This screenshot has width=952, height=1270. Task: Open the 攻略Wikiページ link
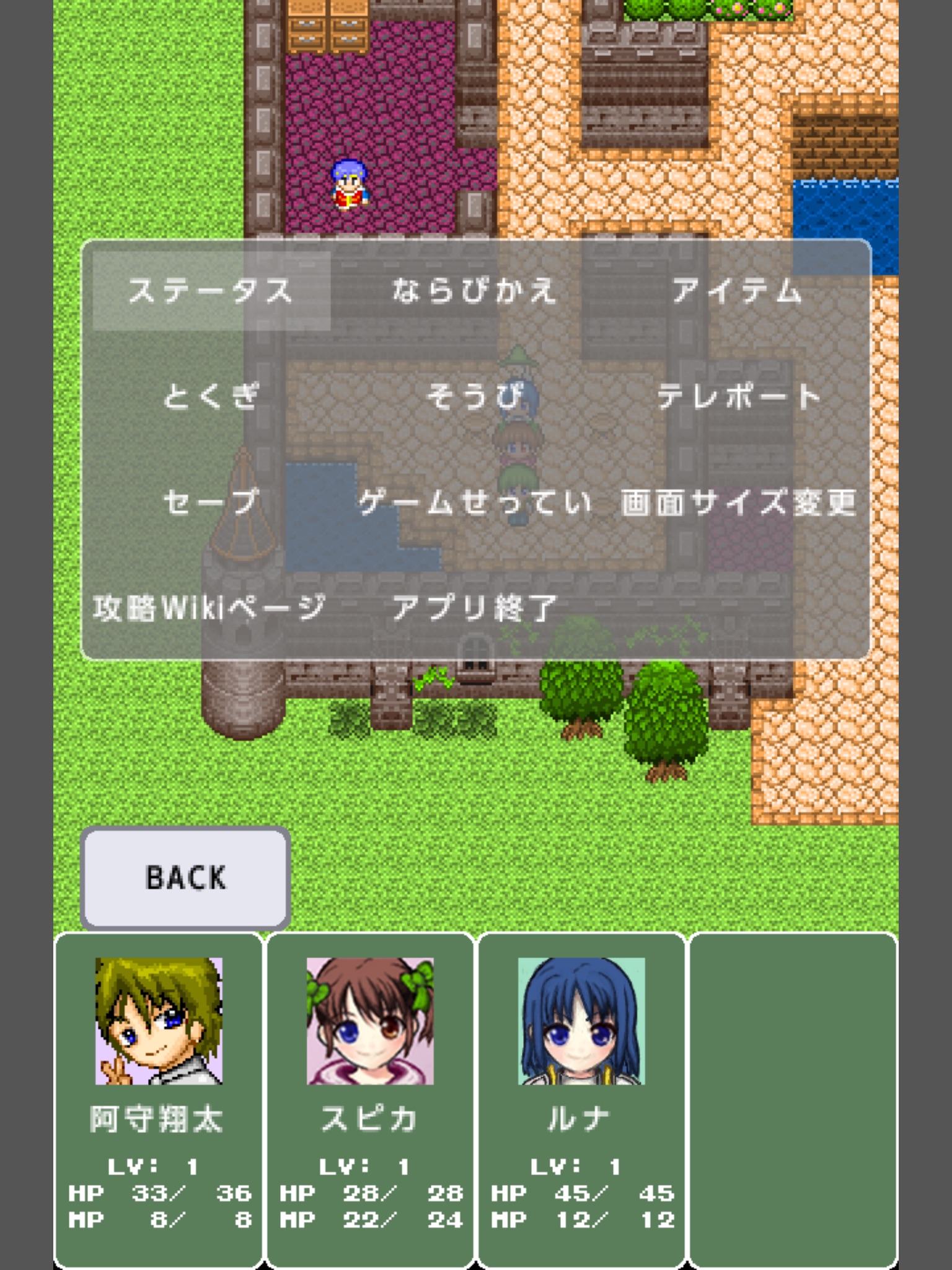pyautogui.click(x=209, y=608)
